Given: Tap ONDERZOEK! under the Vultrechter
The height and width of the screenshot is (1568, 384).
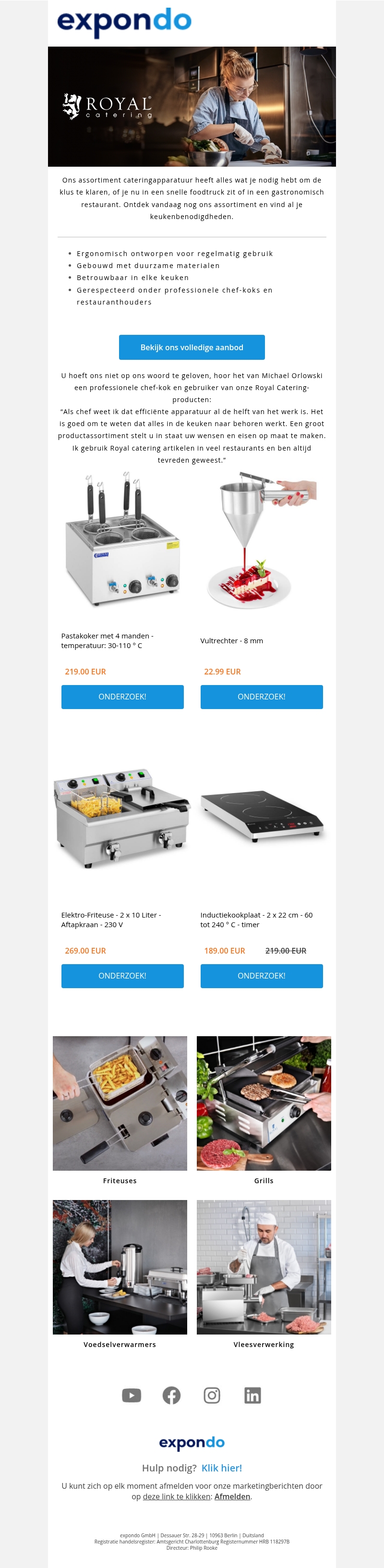Looking at the screenshot, I should point(262,697).
